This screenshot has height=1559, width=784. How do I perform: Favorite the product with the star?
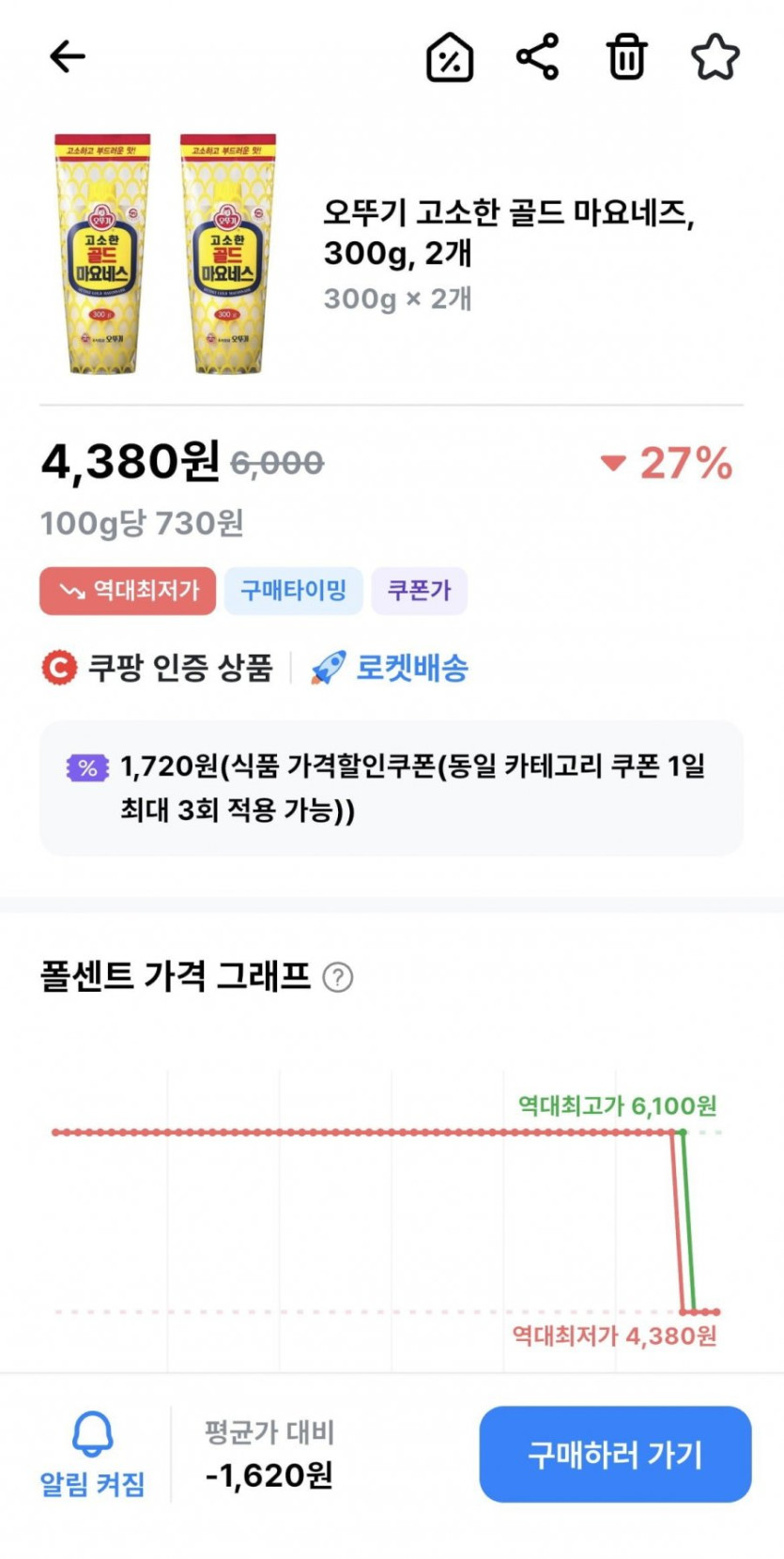coord(715,57)
